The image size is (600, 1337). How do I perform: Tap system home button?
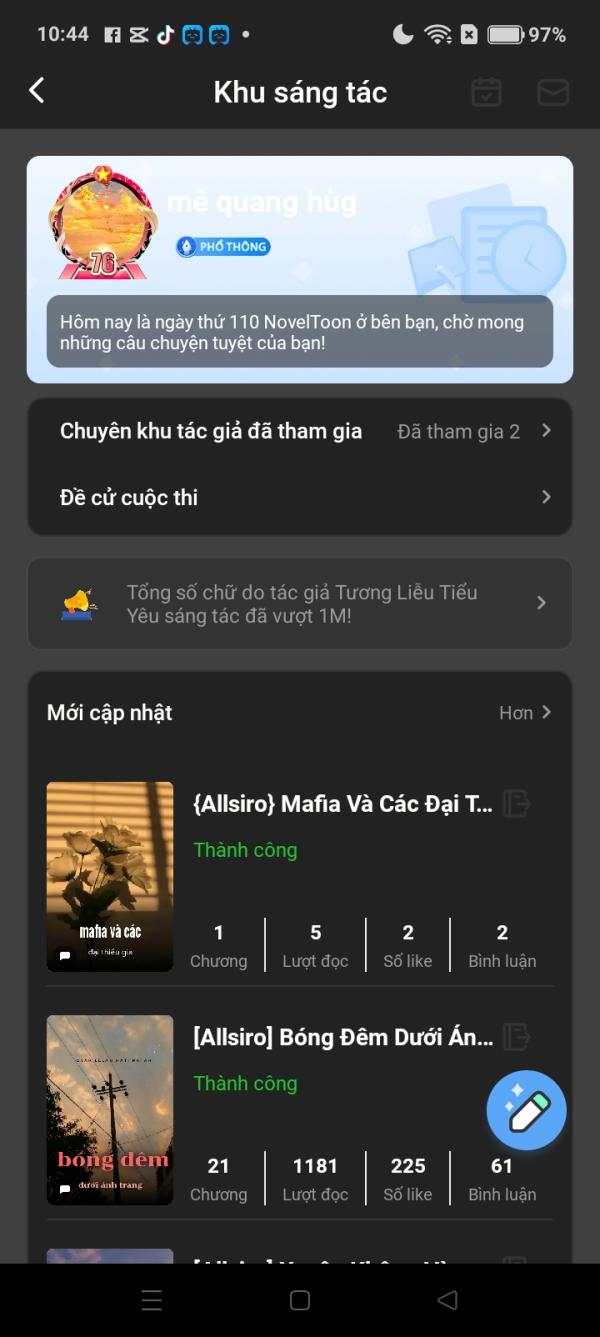[300, 1300]
